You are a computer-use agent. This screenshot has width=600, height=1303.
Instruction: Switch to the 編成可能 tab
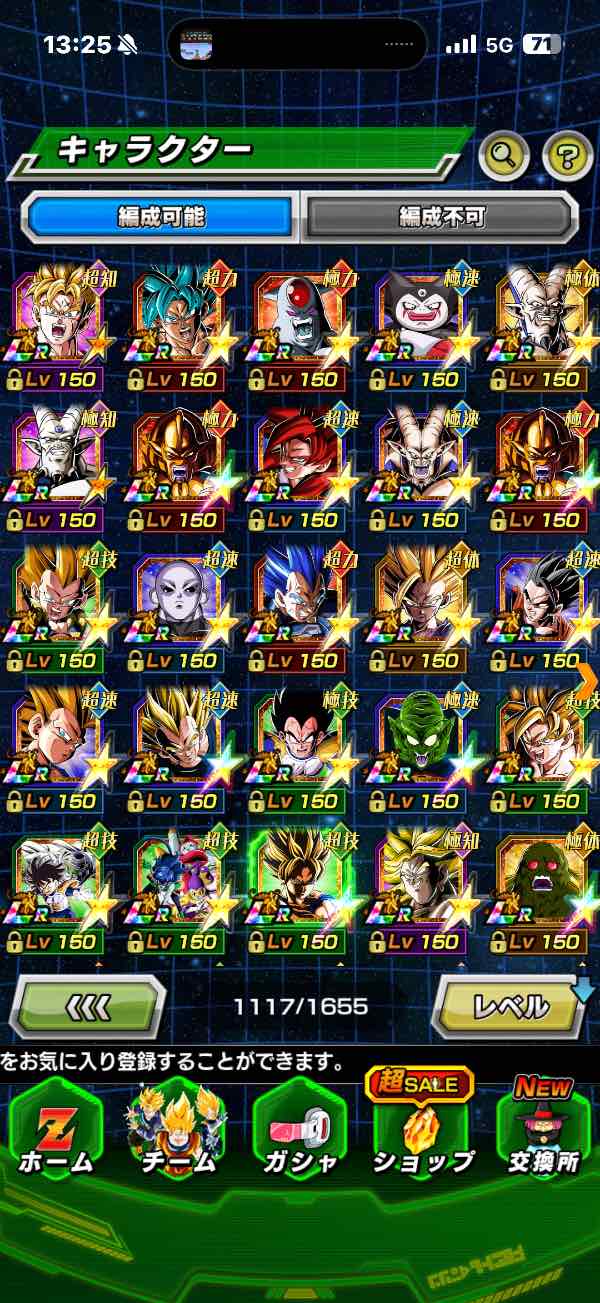click(160, 216)
